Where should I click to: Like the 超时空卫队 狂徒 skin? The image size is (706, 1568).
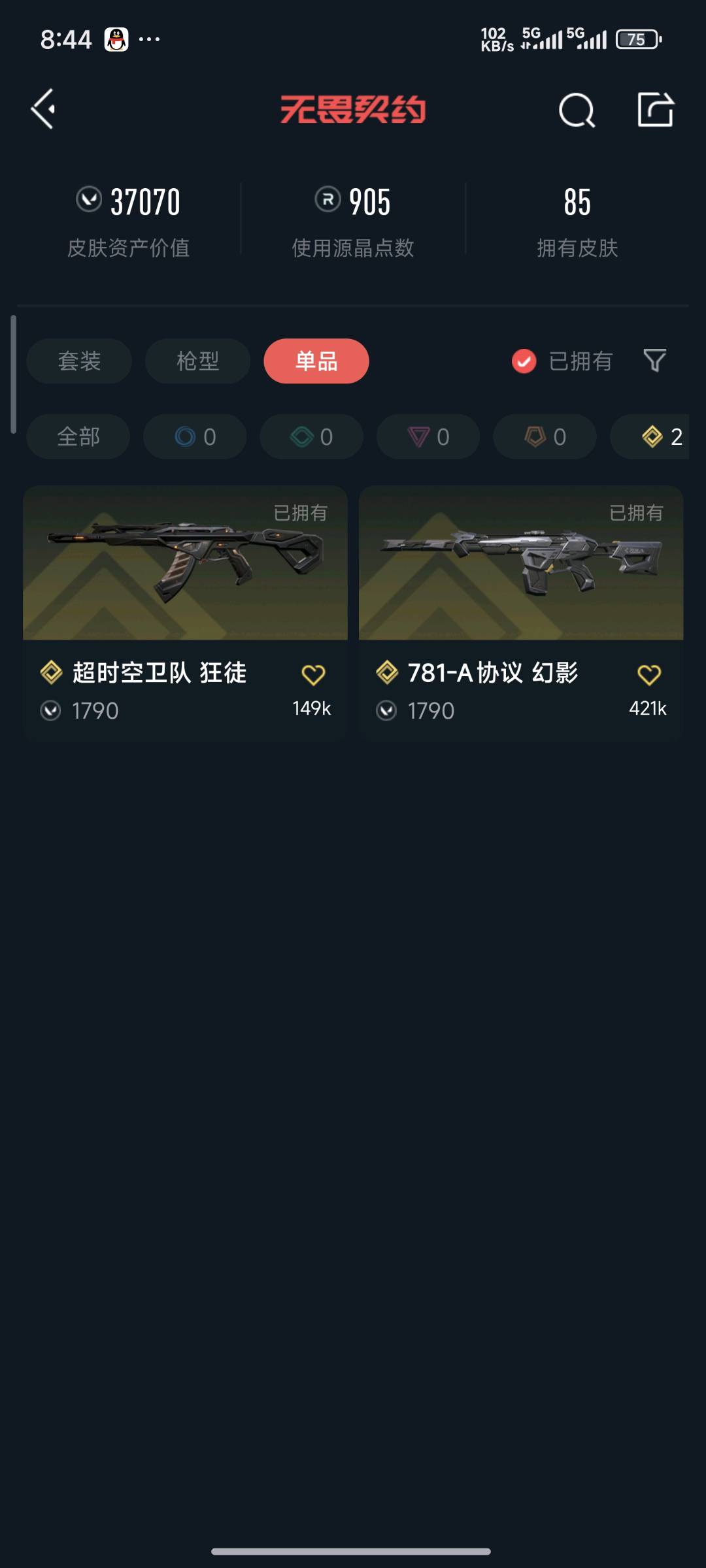click(x=313, y=675)
